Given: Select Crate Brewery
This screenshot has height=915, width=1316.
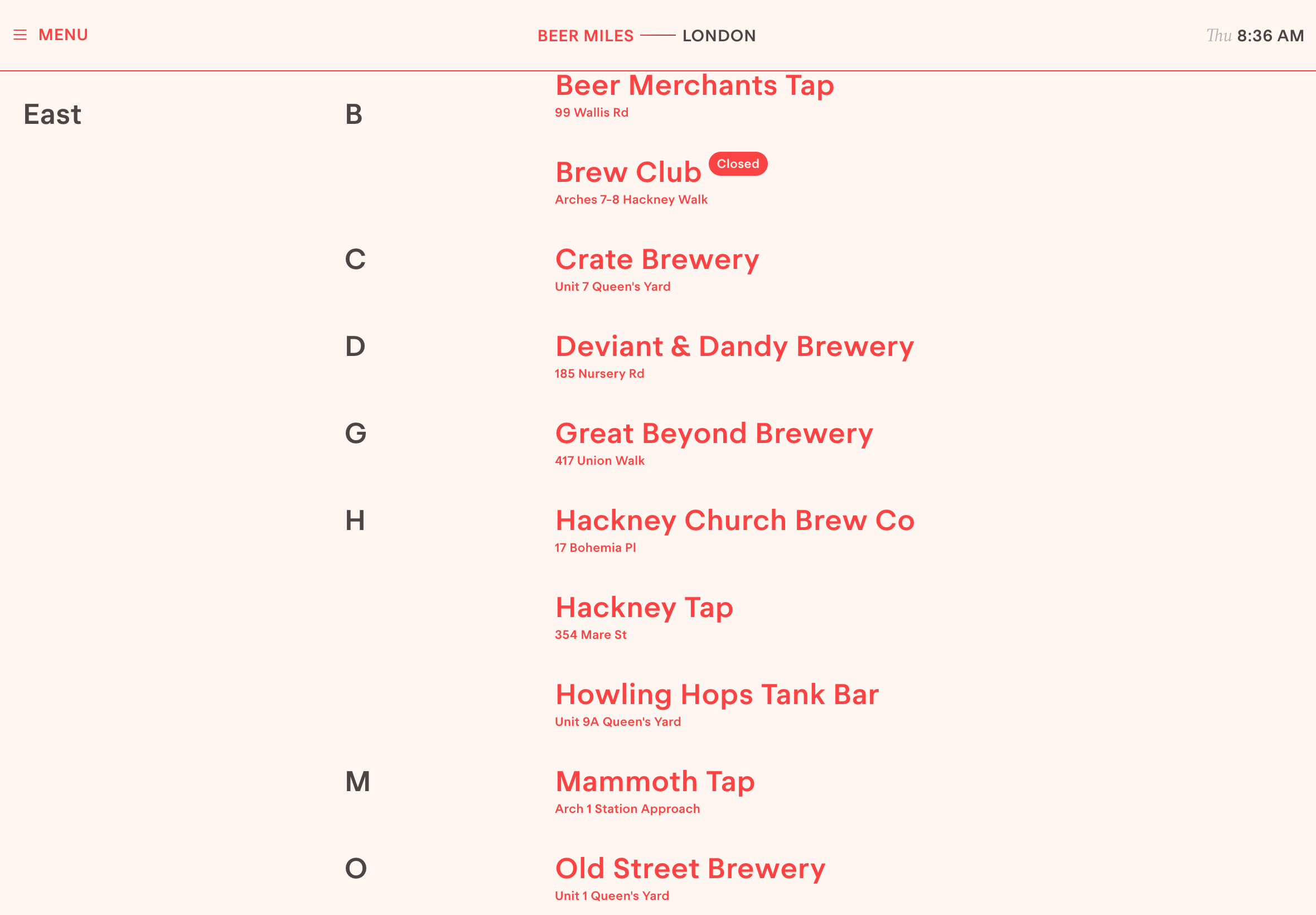Looking at the screenshot, I should (x=656, y=259).
